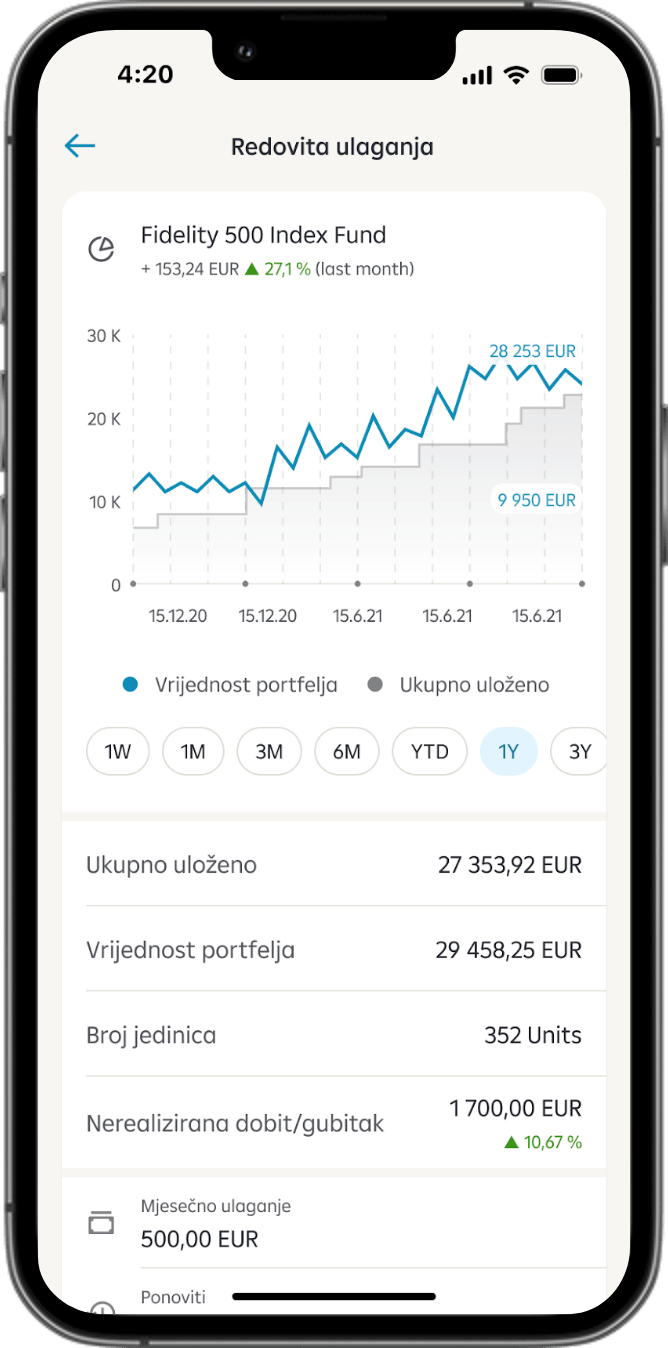Go back using the arrow icon

(80, 146)
